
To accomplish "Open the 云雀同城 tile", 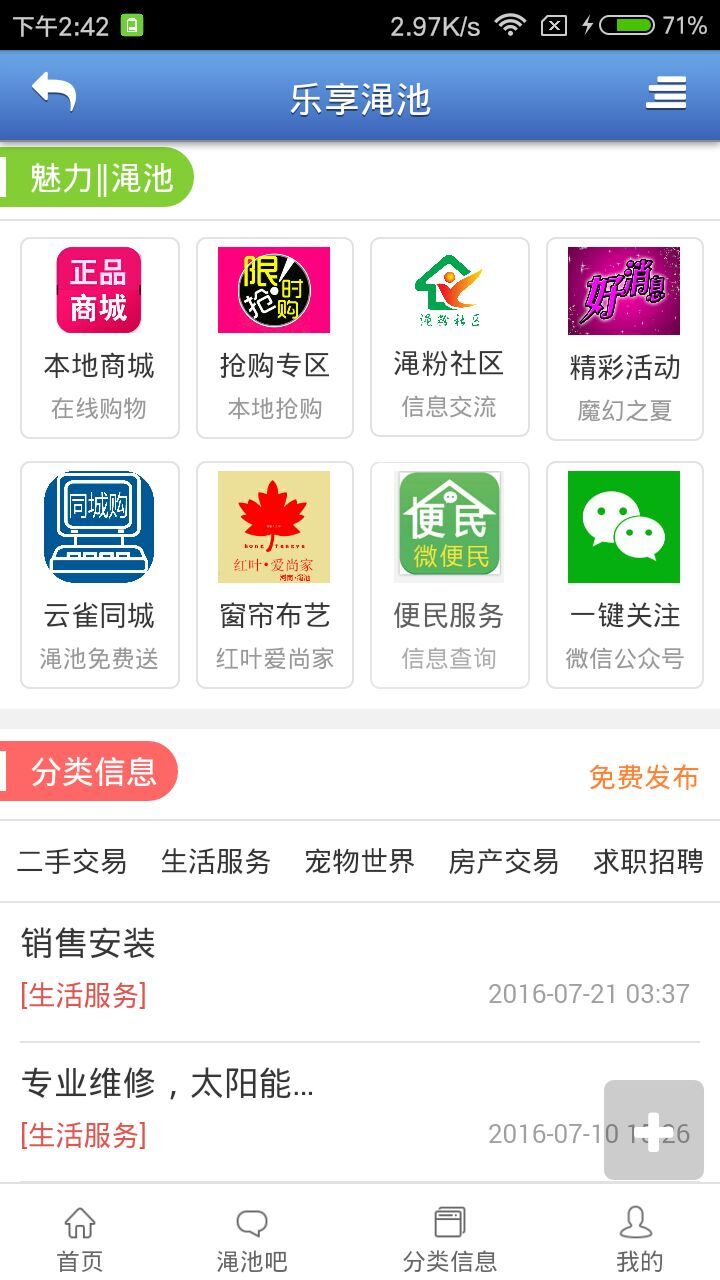I will [x=100, y=574].
